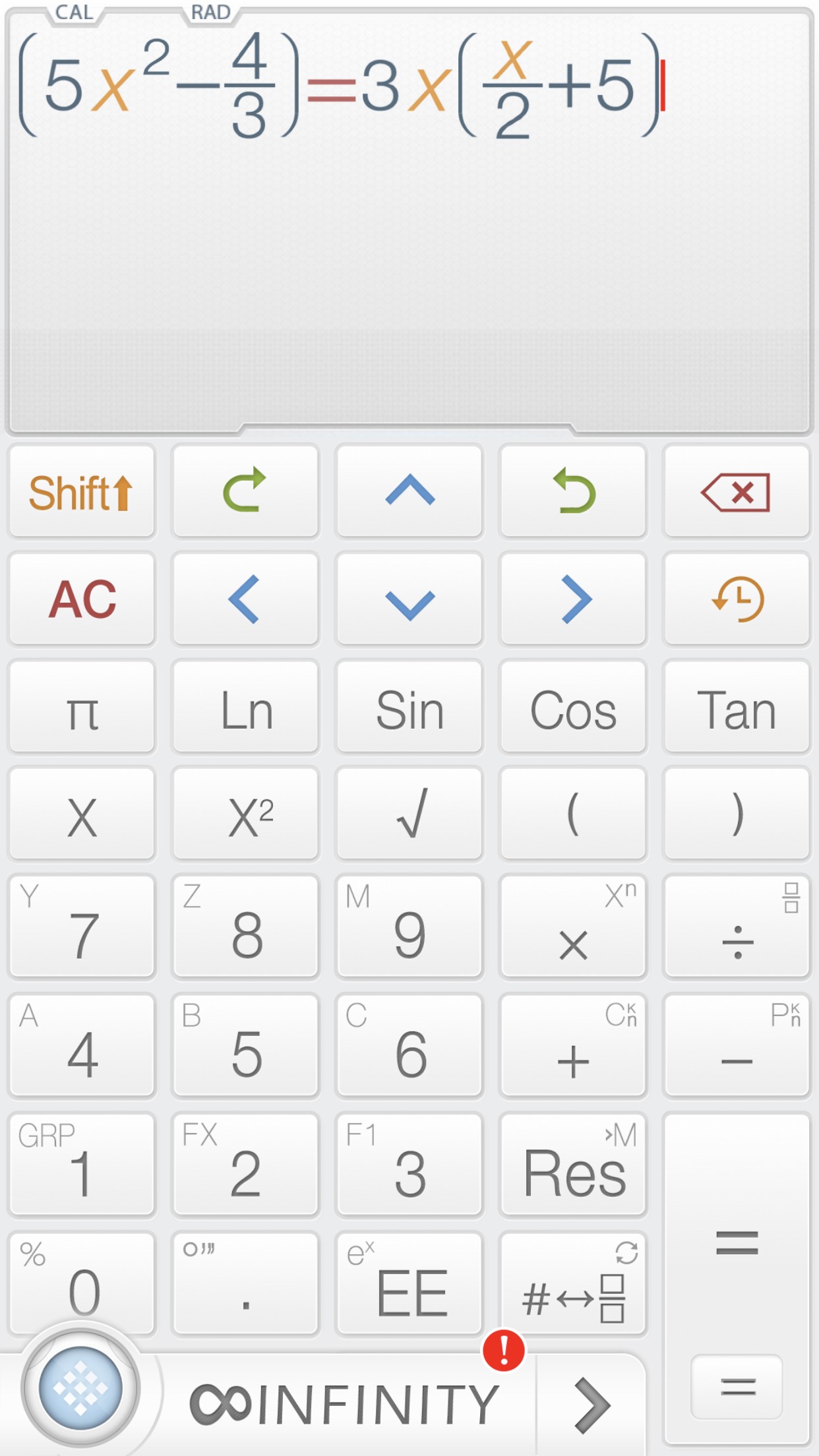Open calculation history
The width and height of the screenshot is (819, 1456).
pos(737,599)
